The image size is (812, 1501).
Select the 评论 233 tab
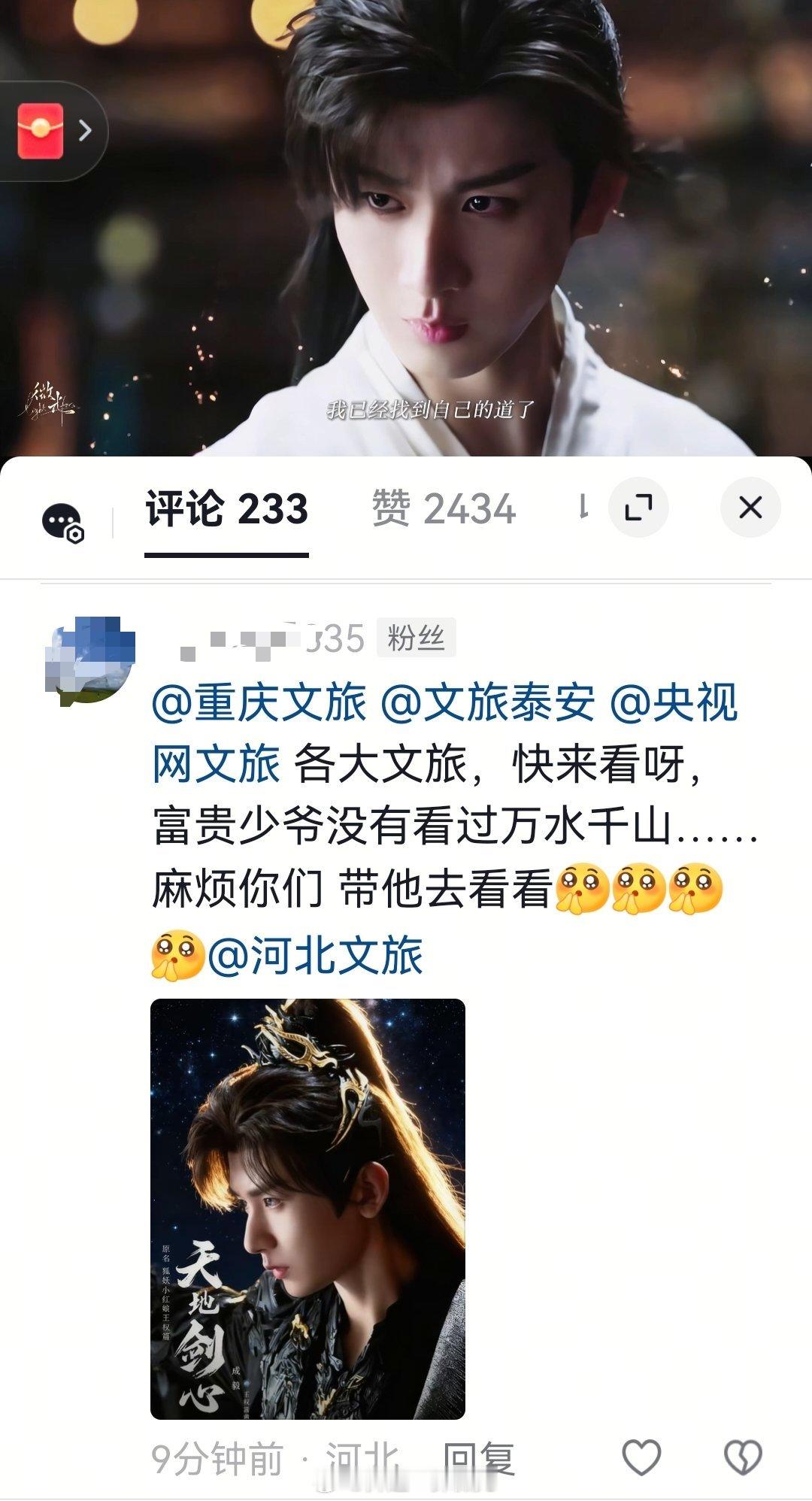click(226, 509)
